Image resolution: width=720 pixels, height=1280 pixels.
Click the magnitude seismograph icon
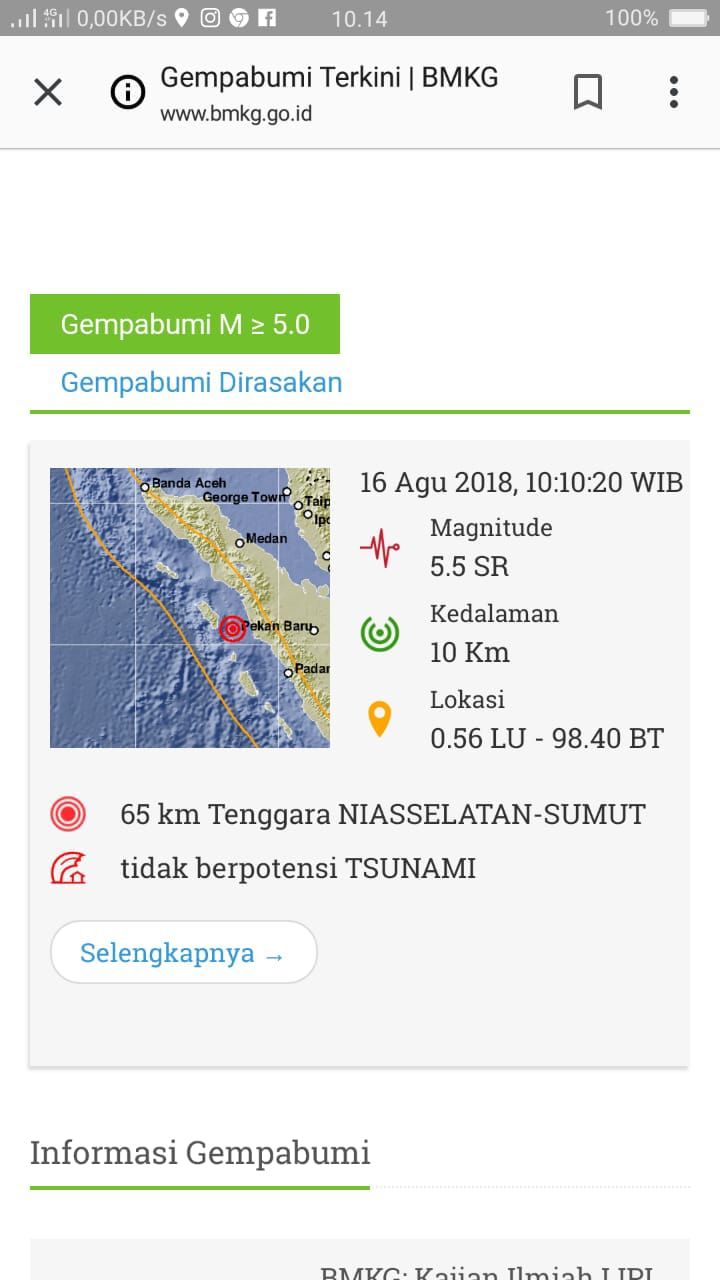(378, 545)
